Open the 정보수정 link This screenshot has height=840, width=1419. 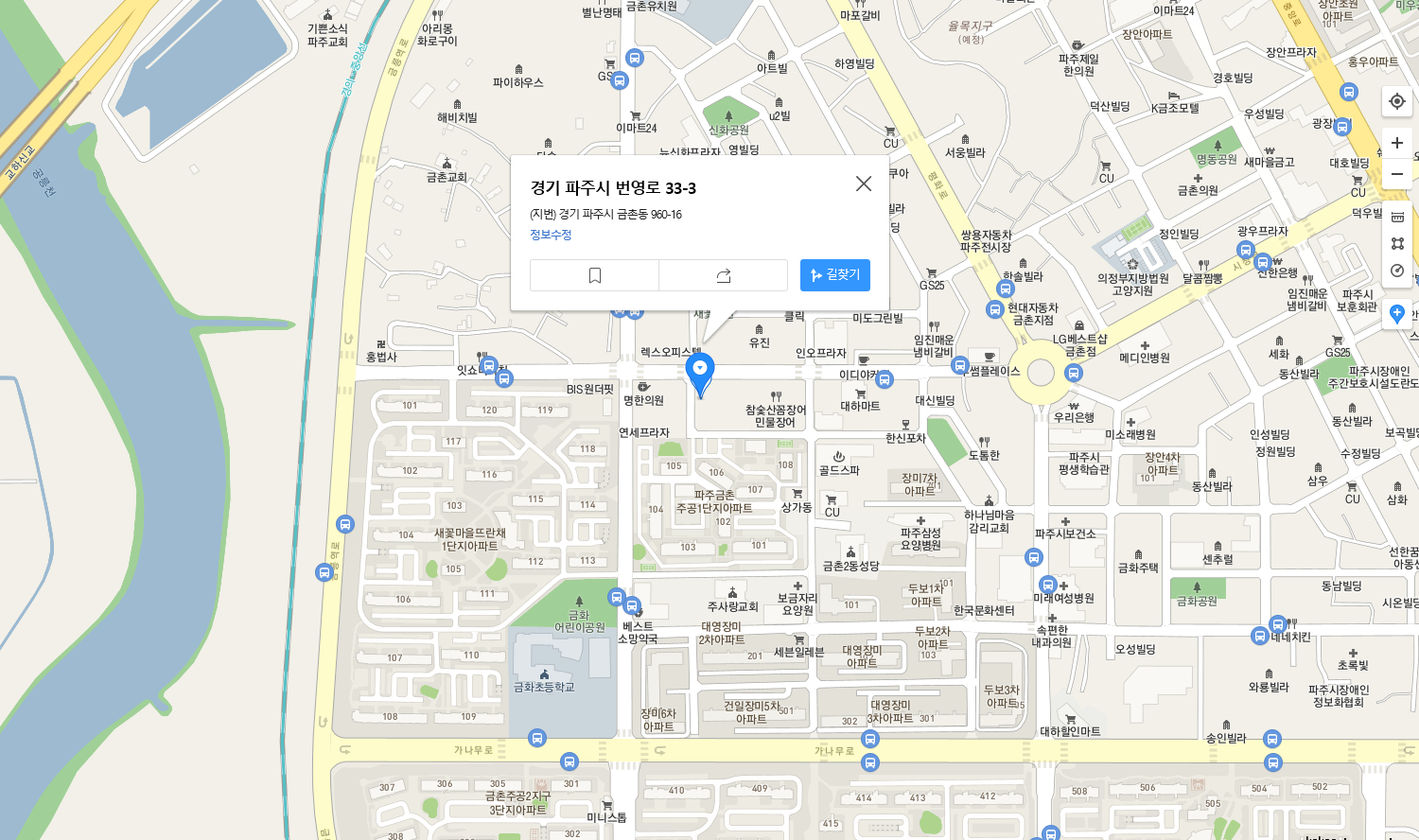551,235
